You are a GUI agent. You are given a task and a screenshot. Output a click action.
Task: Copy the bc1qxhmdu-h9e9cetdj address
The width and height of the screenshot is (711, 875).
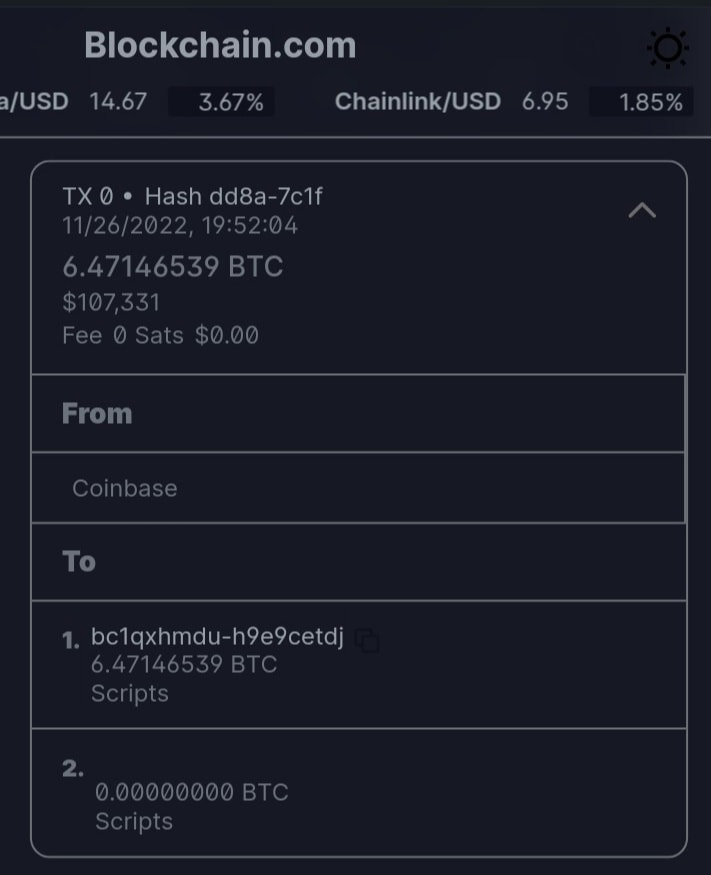pyautogui.click(x=367, y=640)
